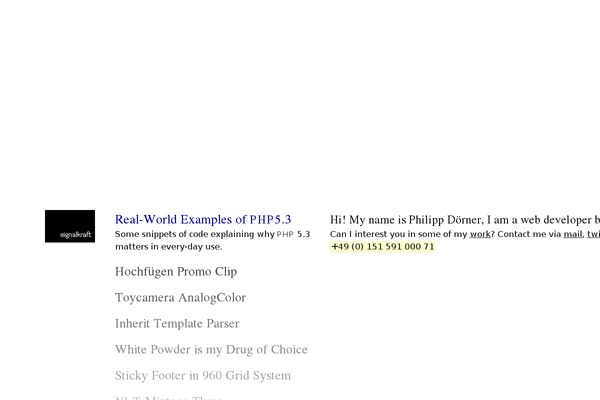Open Sticky Footer in 960 Grid System

203,376
